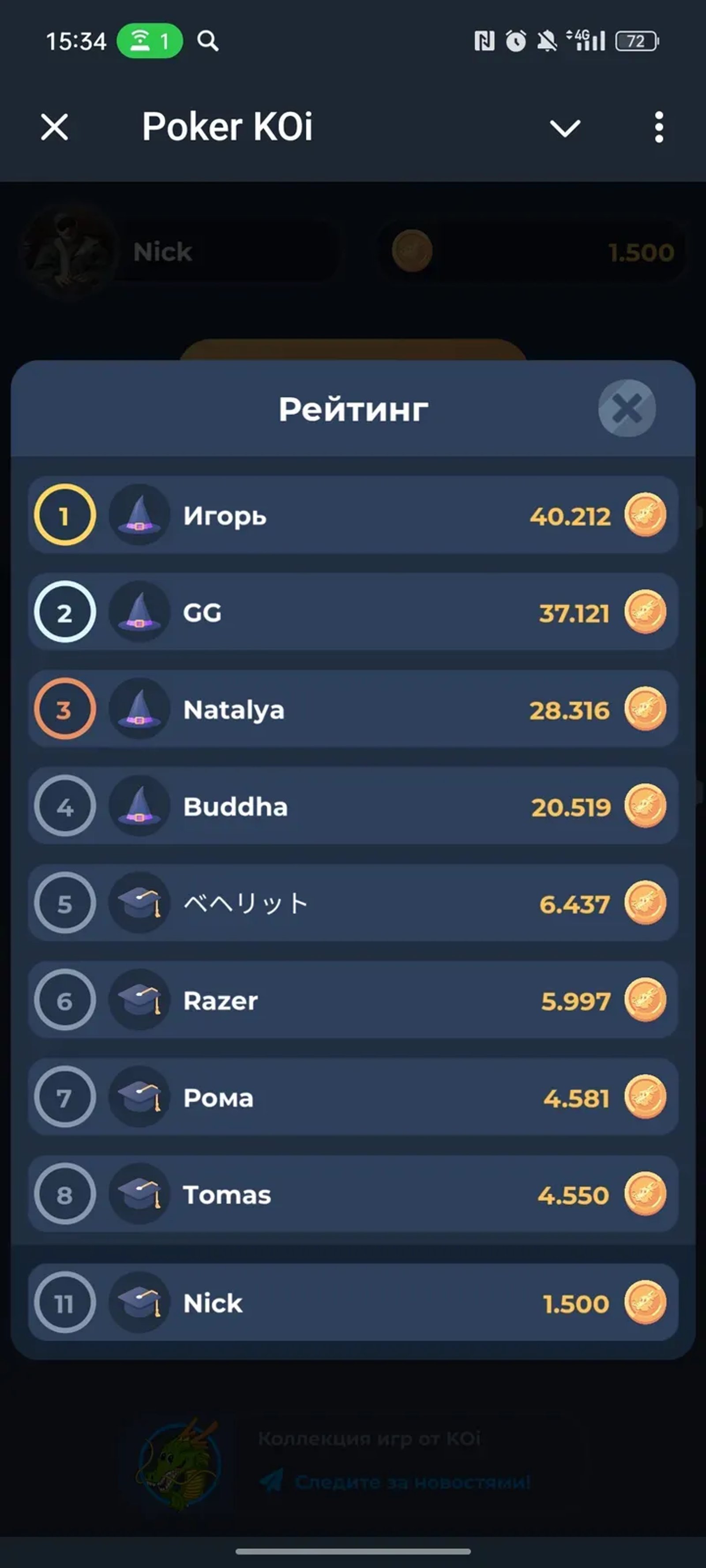Tap Nick's profile avatar at the top
The width and height of the screenshot is (706, 1568).
[x=67, y=251]
